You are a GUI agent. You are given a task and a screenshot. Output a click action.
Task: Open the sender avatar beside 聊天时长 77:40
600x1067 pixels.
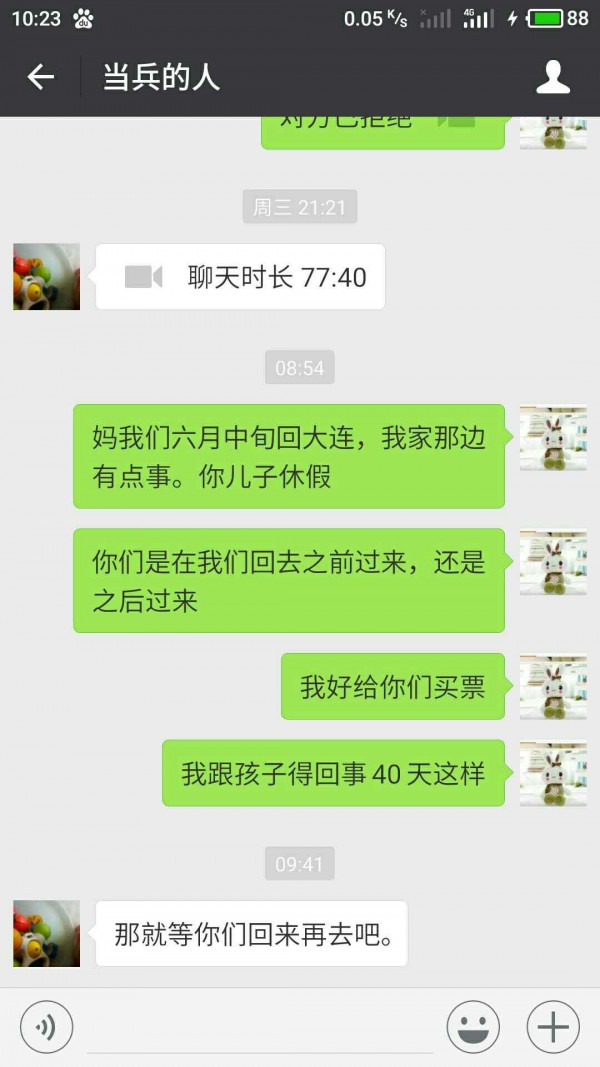tap(46, 277)
